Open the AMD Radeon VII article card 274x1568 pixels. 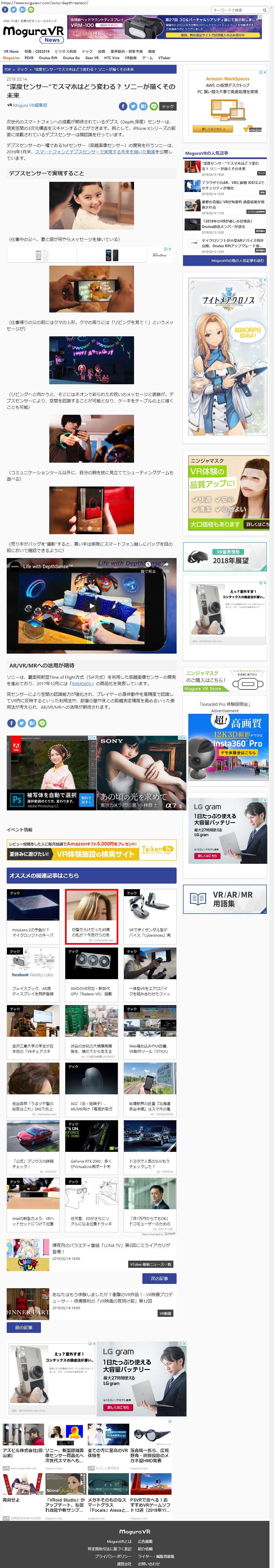tap(91, 974)
